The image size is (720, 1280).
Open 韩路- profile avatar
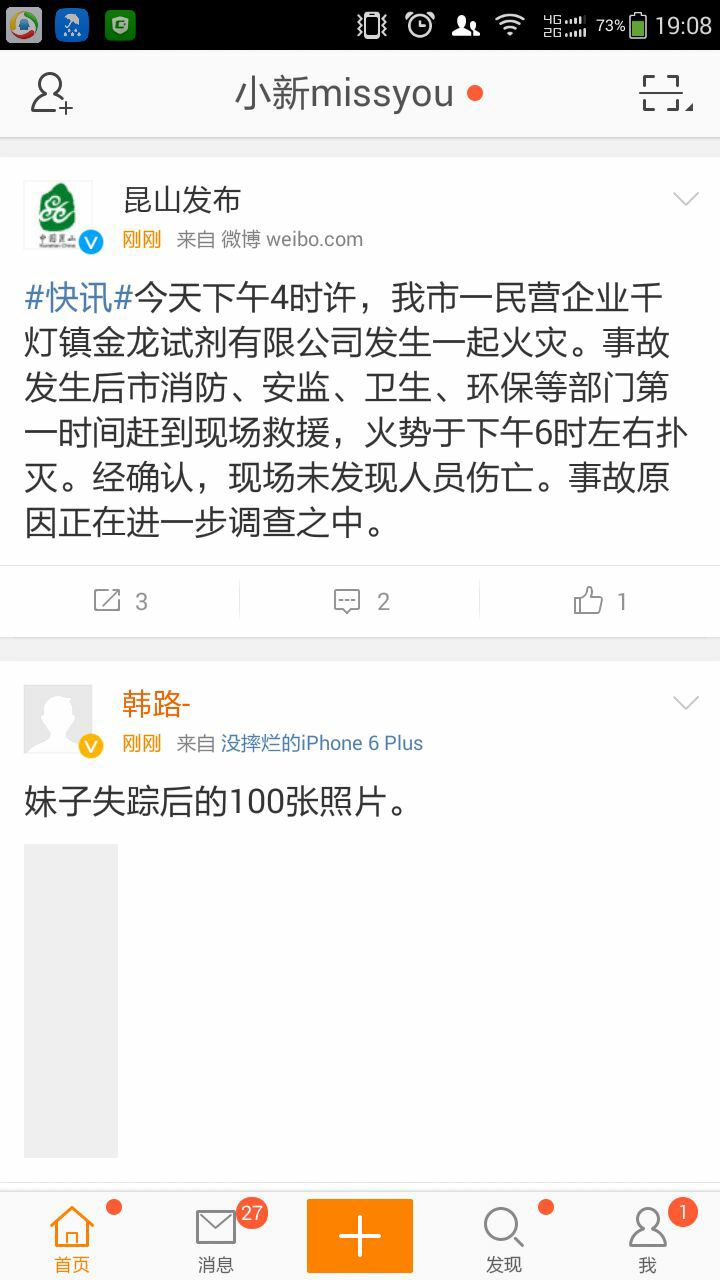point(59,719)
